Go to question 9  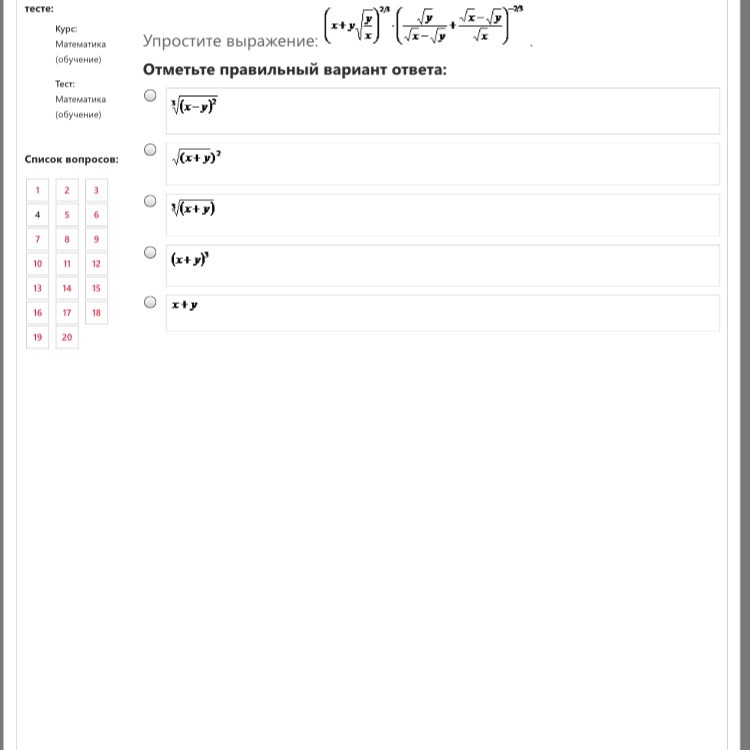[96, 239]
